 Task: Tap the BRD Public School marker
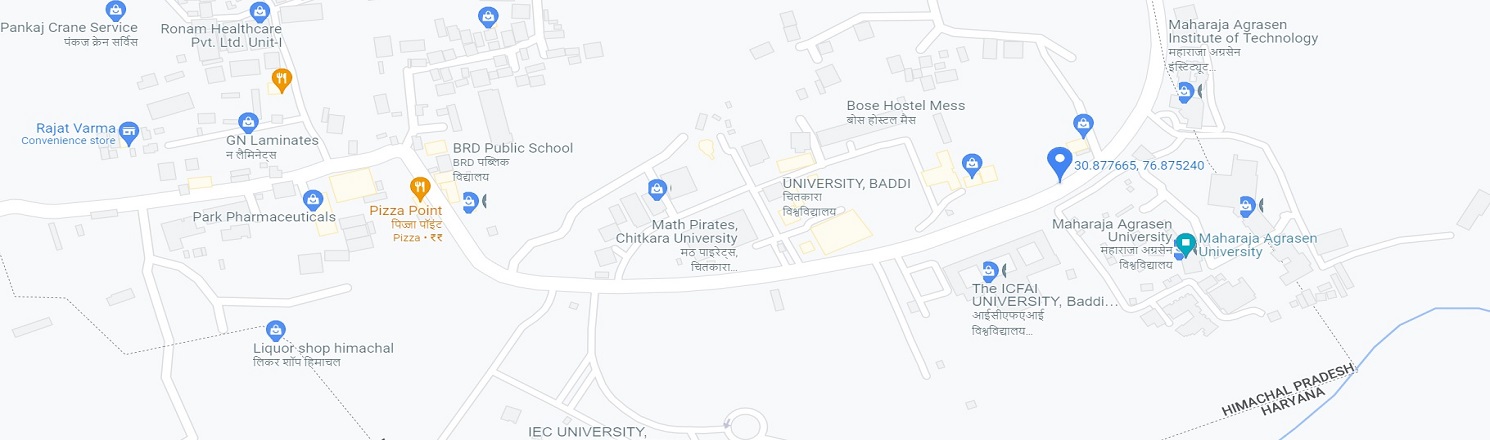(469, 201)
